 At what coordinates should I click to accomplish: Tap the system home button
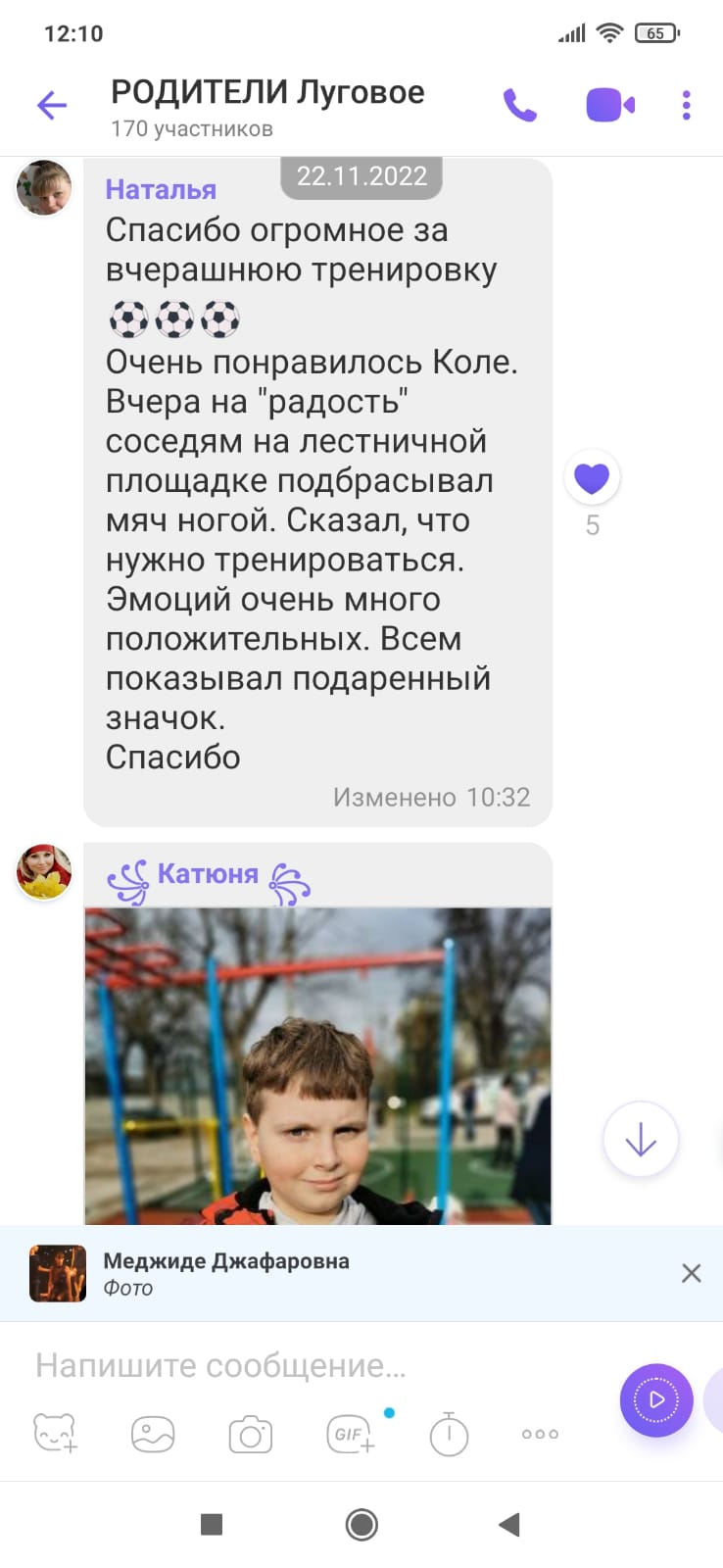[x=361, y=1525]
